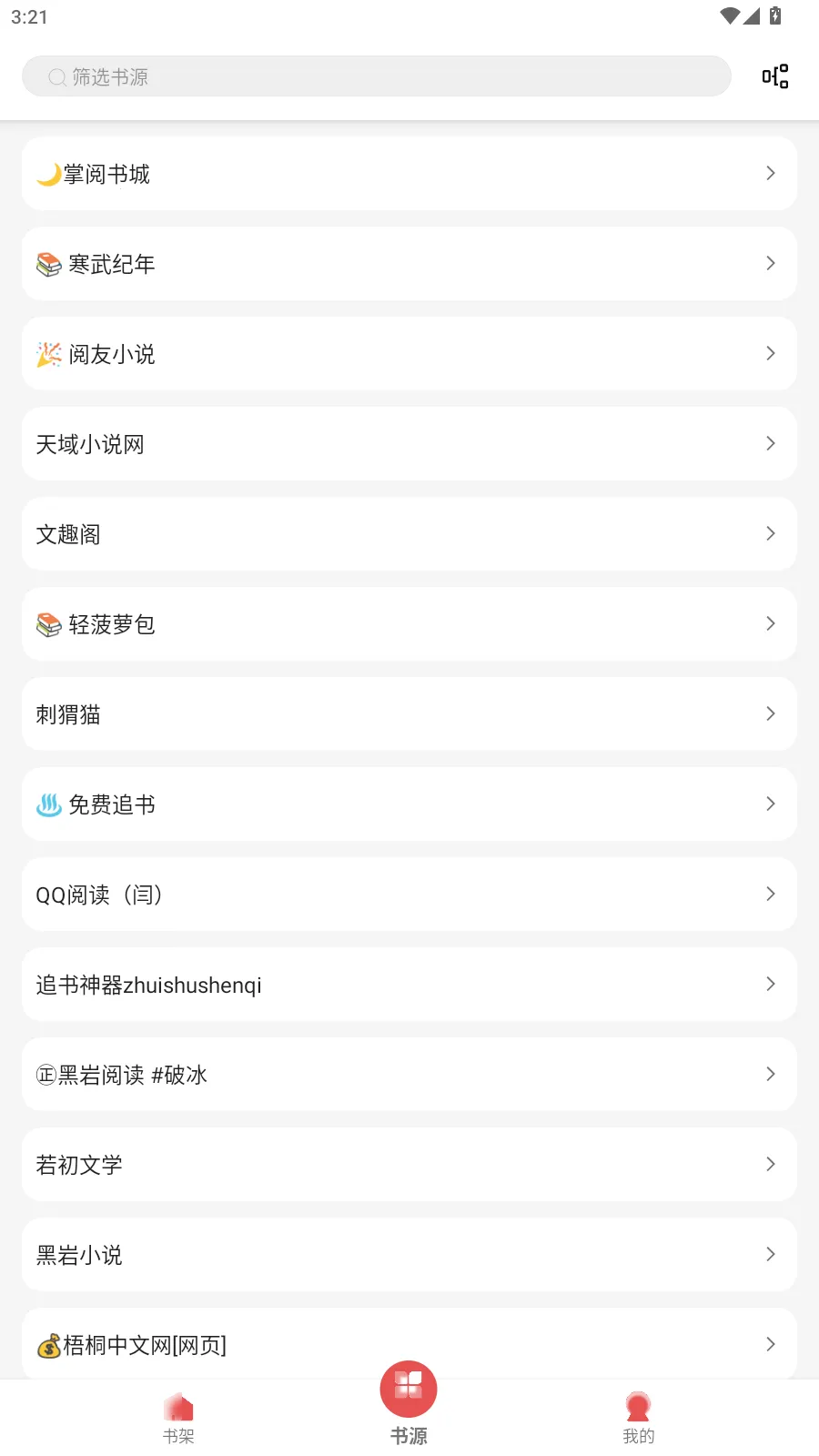The width and height of the screenshot is (819, 1456).
Task: Open the QQ阅读（闫）book source
Action: pyautogui.click(x=409, y=894)
